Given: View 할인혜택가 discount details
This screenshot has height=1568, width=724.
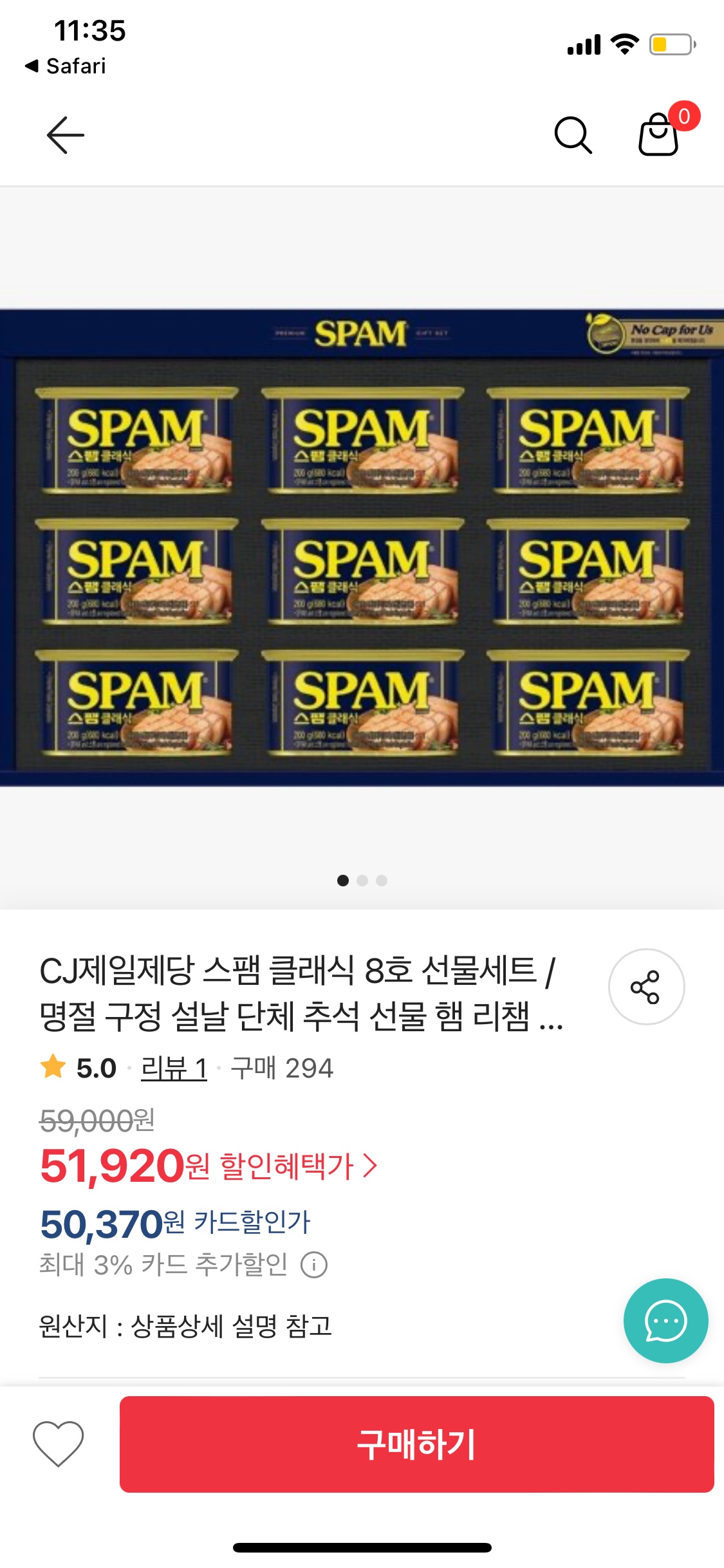Looking at the screenshot, I should coord(298,1166).
